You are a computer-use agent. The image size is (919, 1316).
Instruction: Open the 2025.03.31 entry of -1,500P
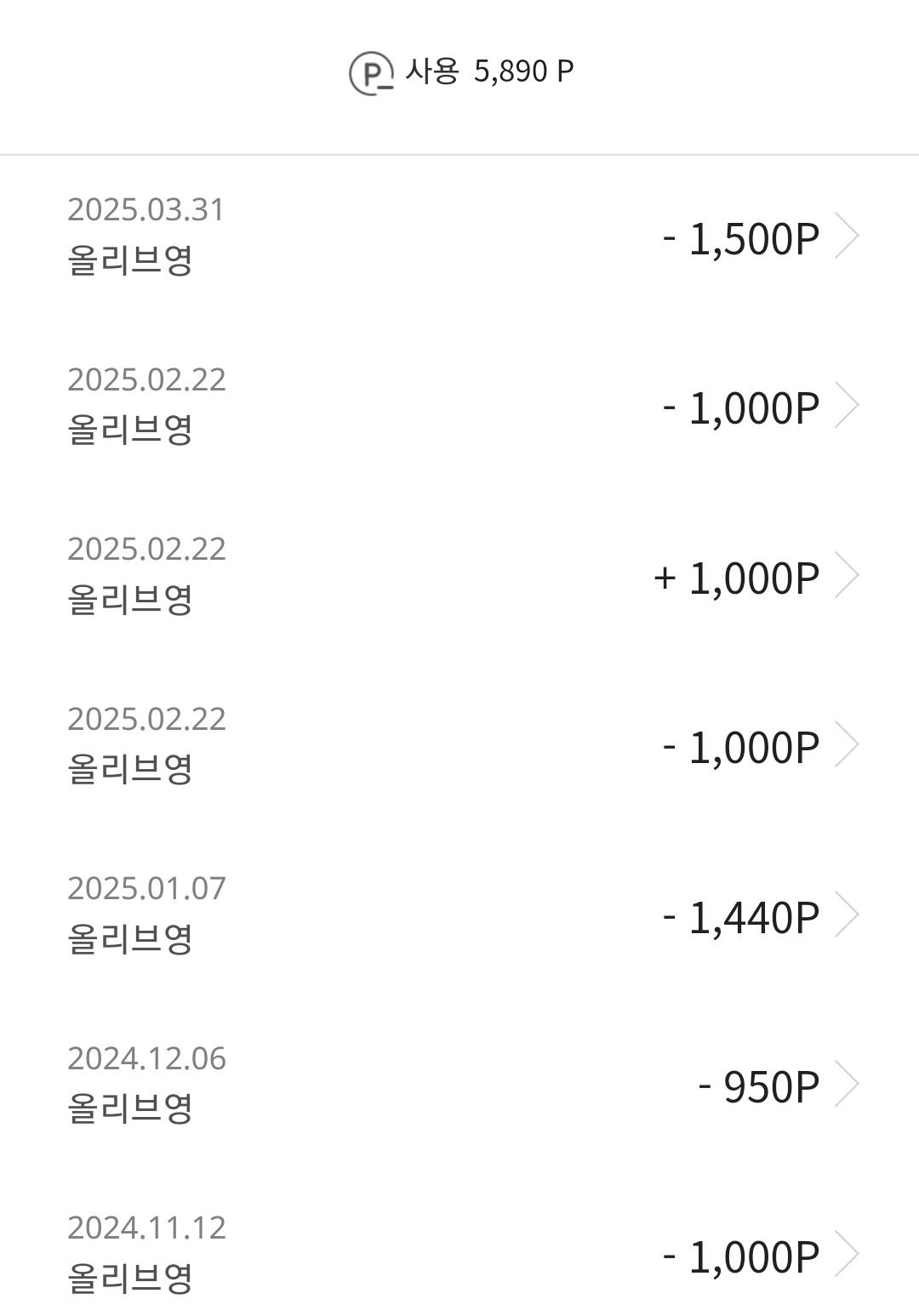click(x=459, y=237)
